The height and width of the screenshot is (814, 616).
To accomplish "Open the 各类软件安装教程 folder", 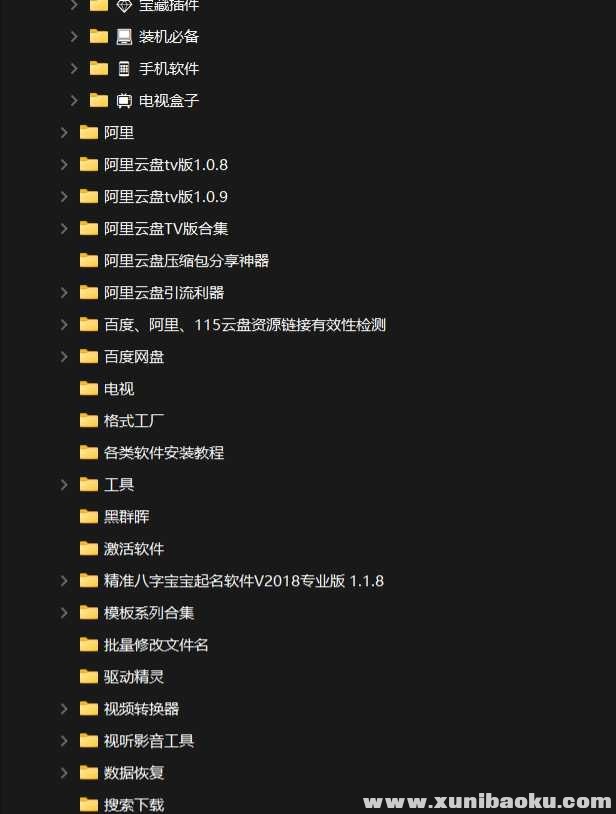I will coord(163,453).
